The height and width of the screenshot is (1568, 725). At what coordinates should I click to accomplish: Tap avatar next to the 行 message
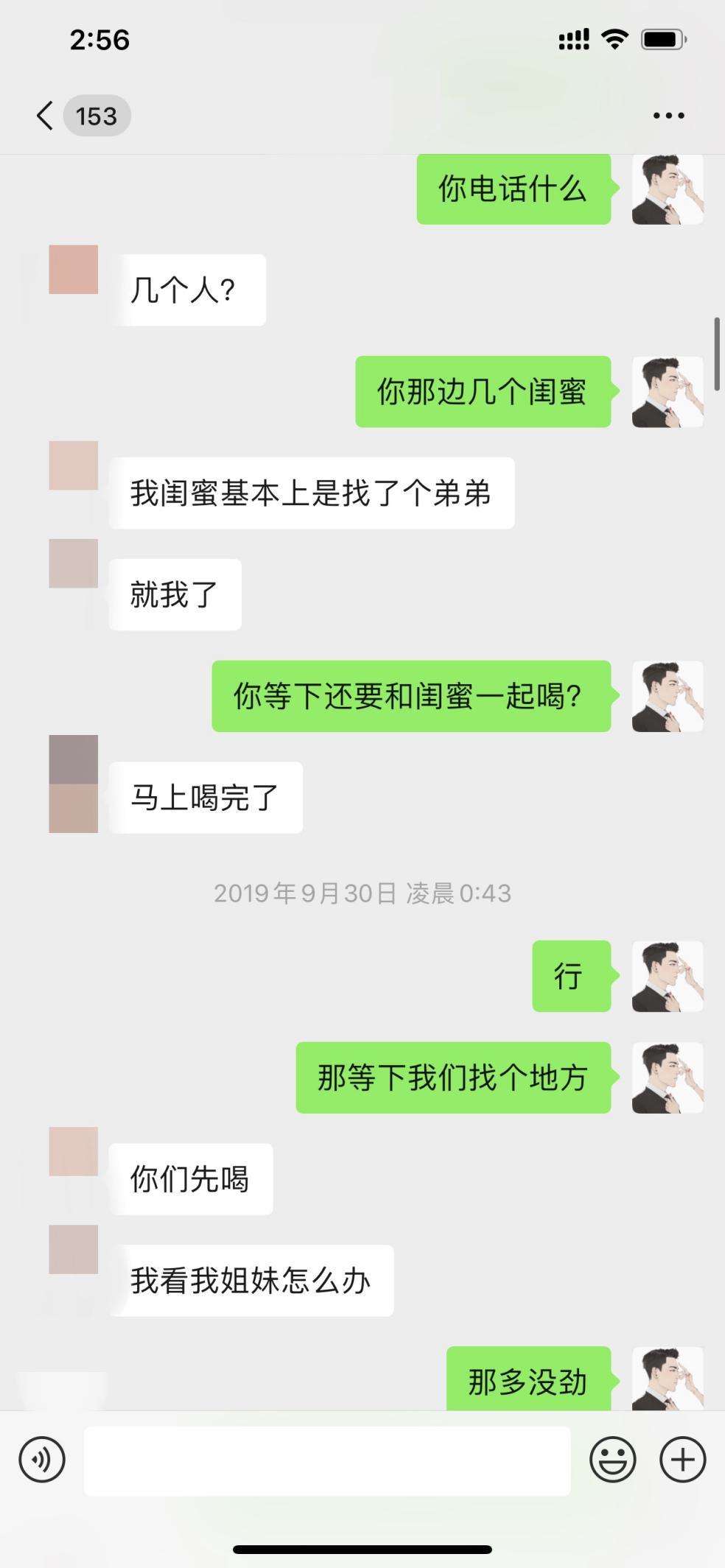tap(668, 976)
